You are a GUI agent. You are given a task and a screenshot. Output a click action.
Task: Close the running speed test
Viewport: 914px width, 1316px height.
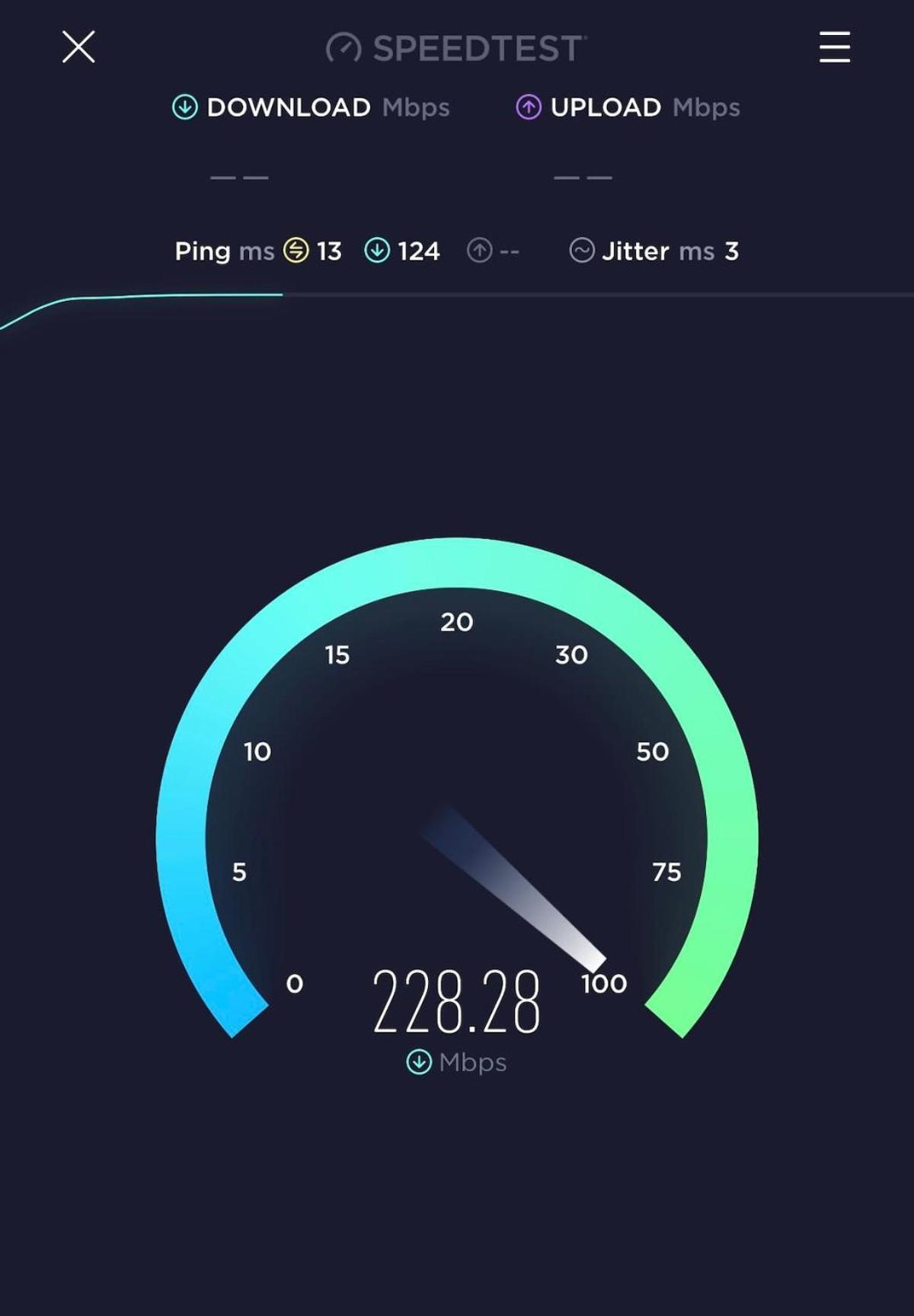pyautogui.click(x=78, y=47)
